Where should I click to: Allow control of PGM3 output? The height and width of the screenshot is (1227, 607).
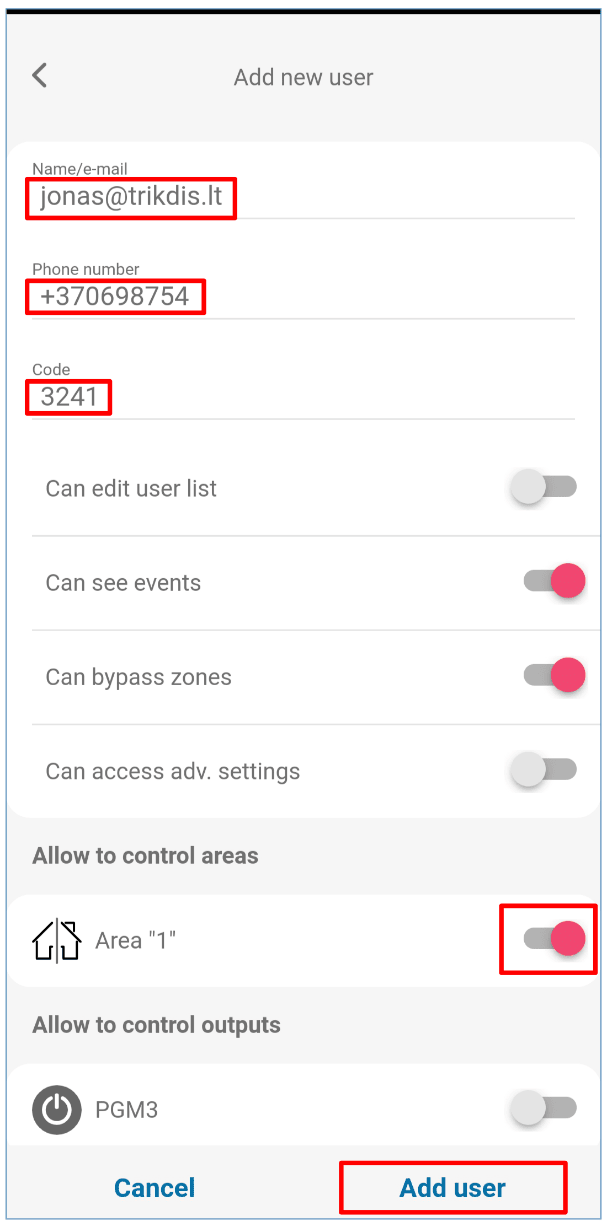(x=549, y=1108)
